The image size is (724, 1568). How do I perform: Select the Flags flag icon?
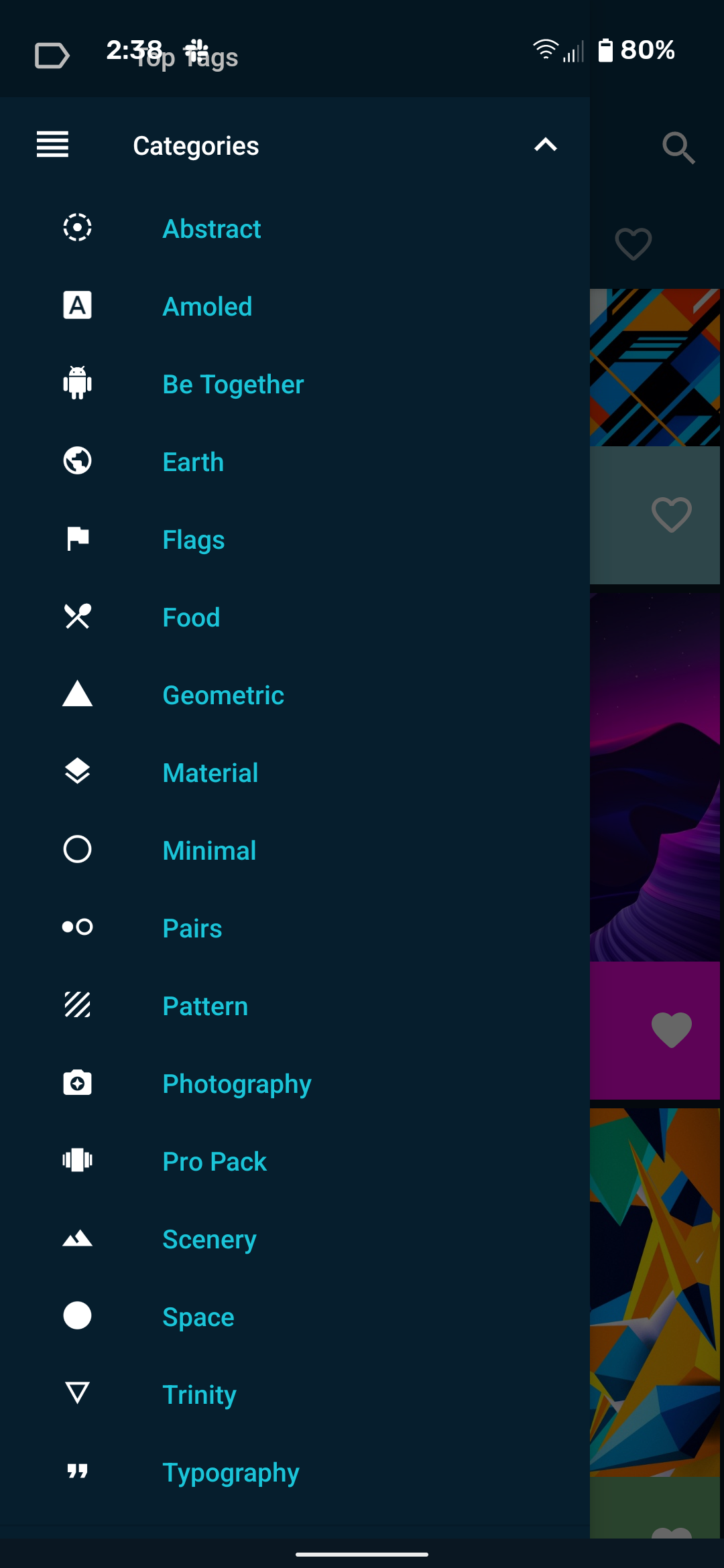(77, 539)
